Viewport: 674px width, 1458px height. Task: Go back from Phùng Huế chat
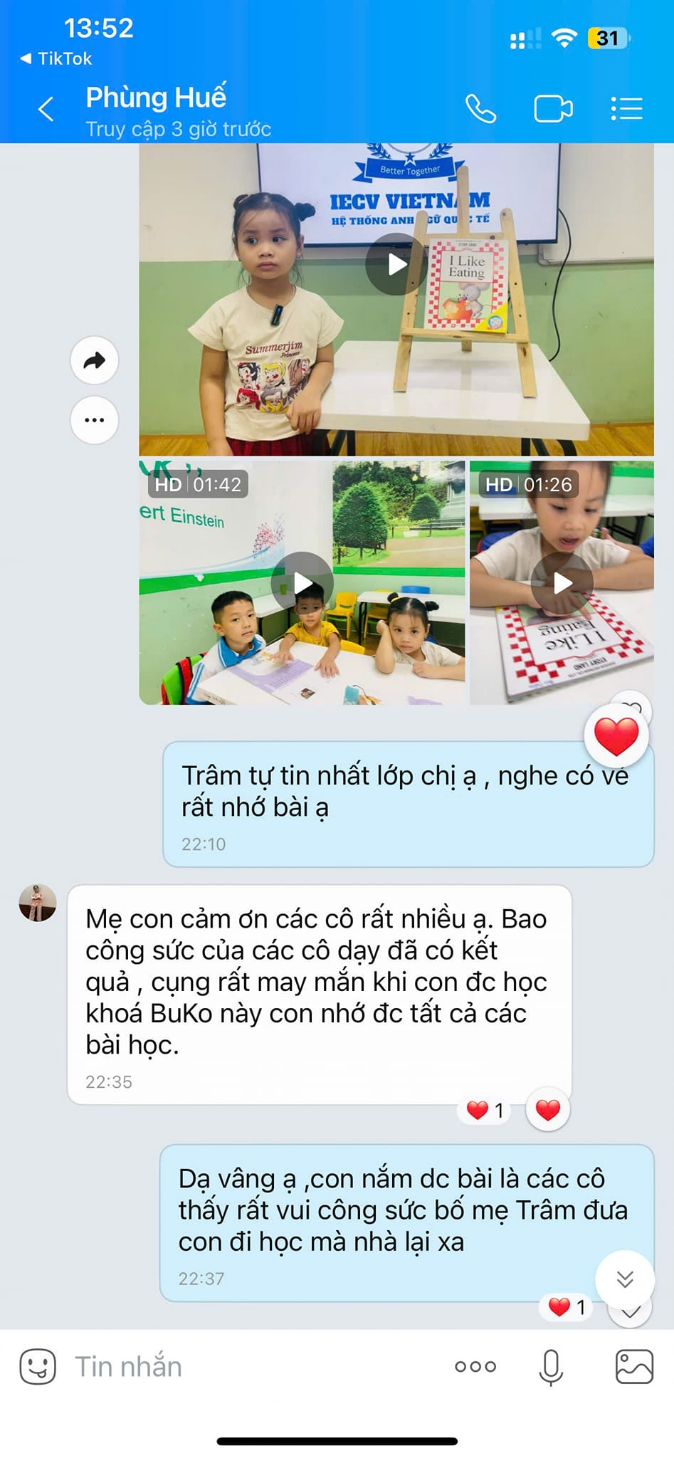pyautogui.click(x=46, y=109)
